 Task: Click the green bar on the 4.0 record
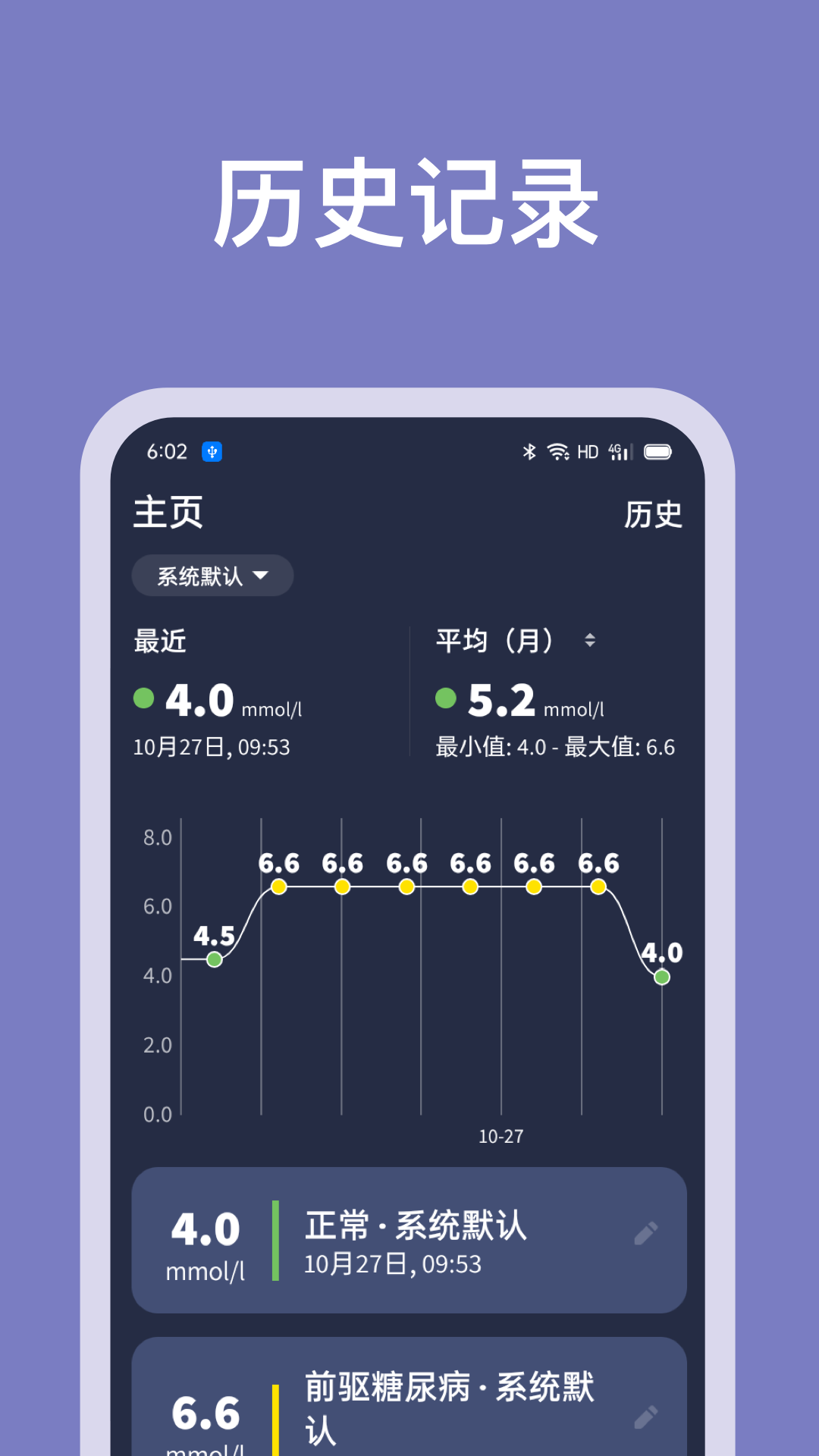(275, 1240)
